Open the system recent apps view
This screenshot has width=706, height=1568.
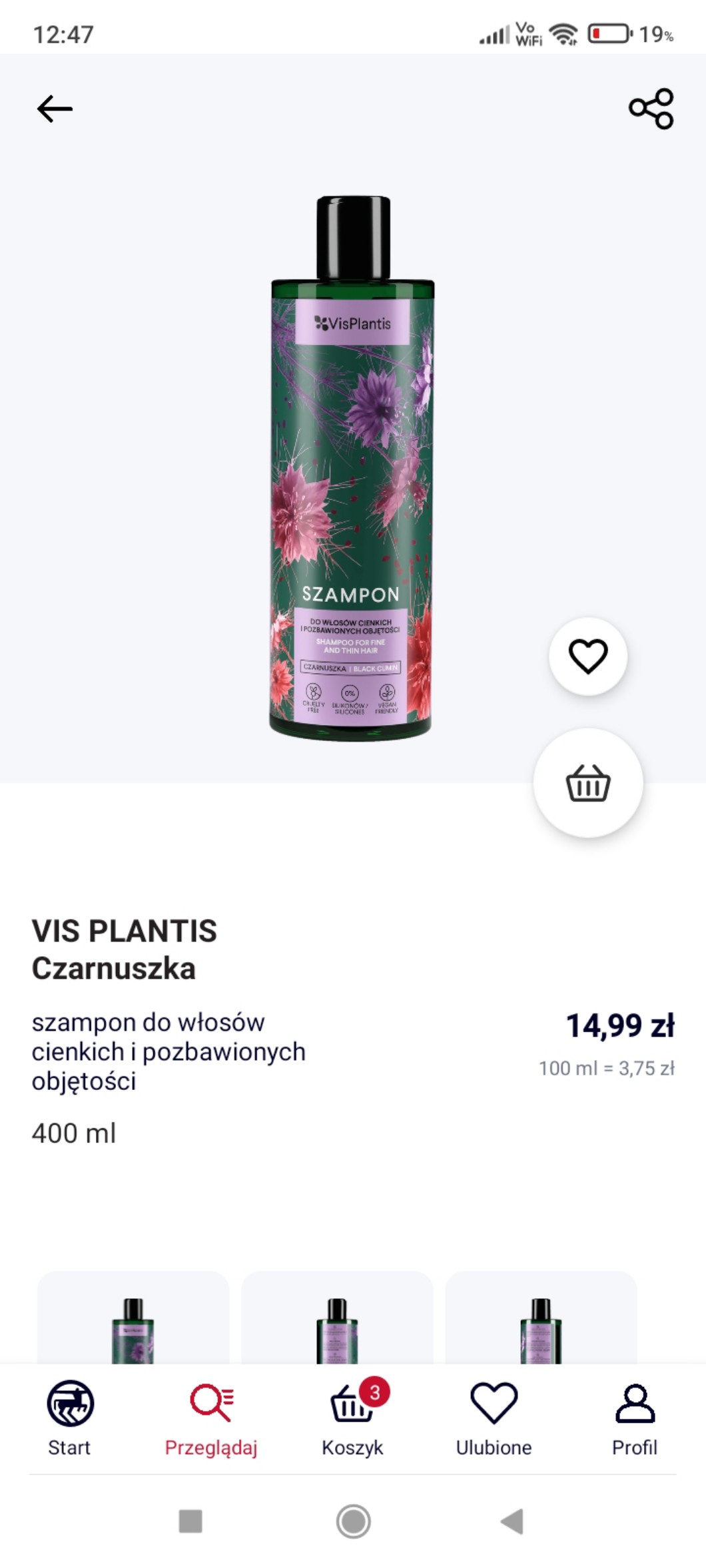click(190, 1521)
